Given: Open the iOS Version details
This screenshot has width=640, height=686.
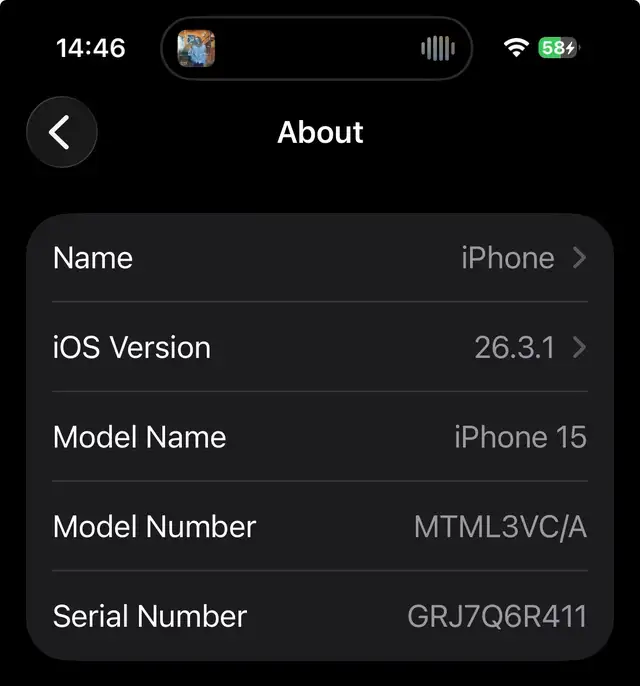Looking at the screenshot, I should tap(320, 348).
